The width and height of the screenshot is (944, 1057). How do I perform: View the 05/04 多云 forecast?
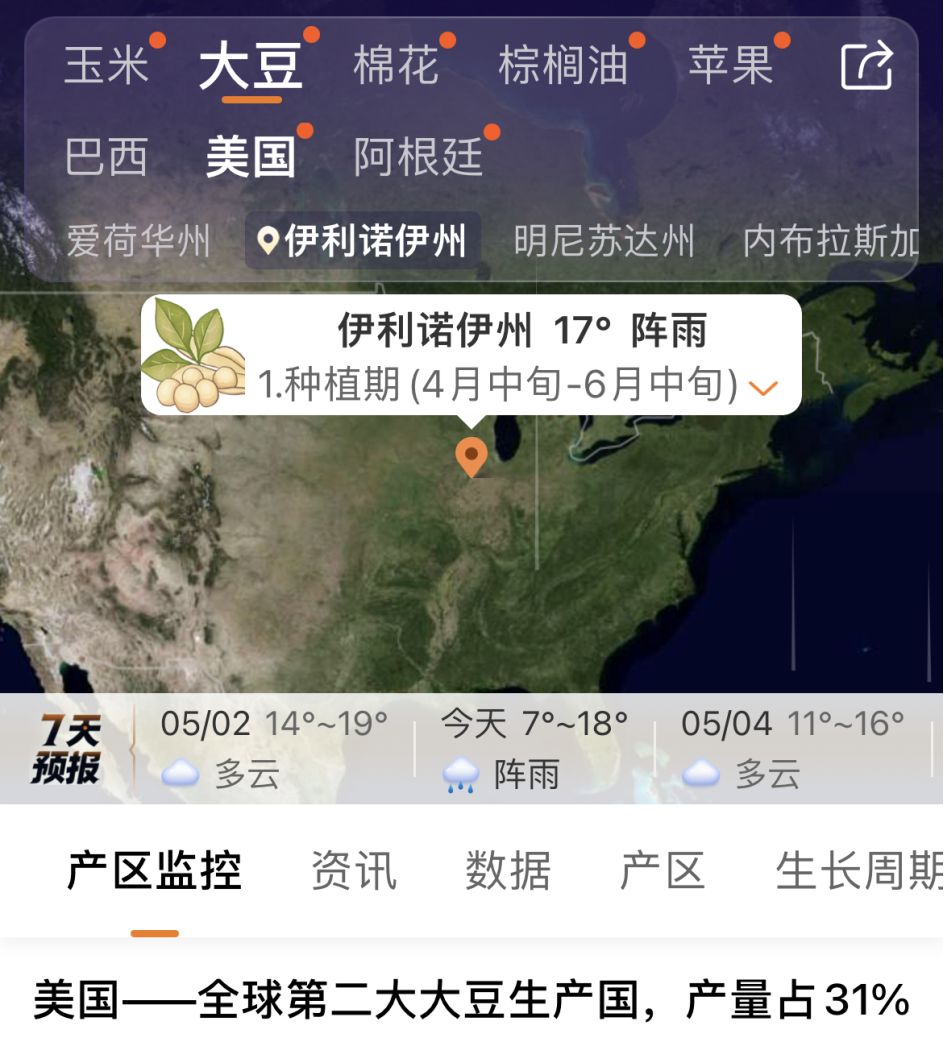click(x=792, y=748)
